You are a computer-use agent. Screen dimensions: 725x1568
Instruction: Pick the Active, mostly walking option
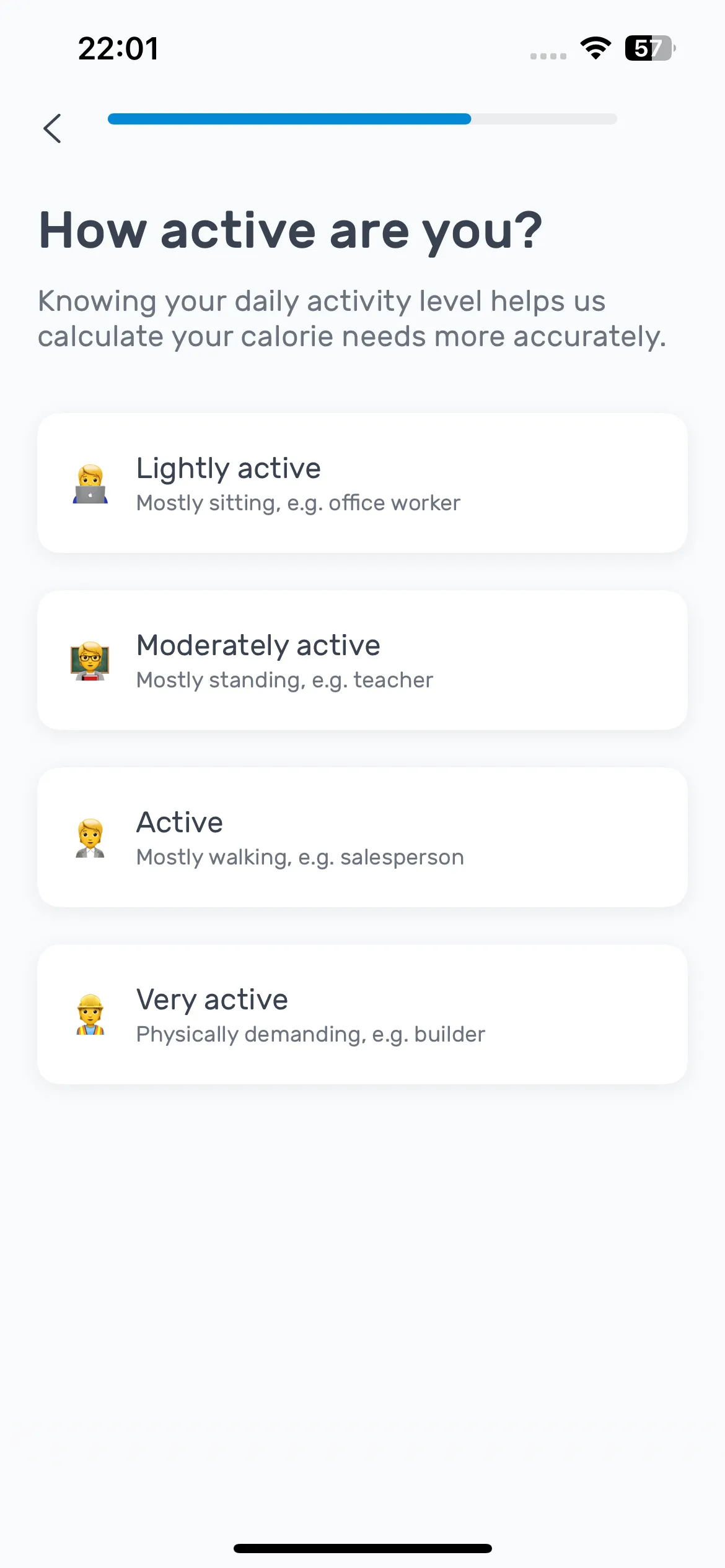[362, 837]
